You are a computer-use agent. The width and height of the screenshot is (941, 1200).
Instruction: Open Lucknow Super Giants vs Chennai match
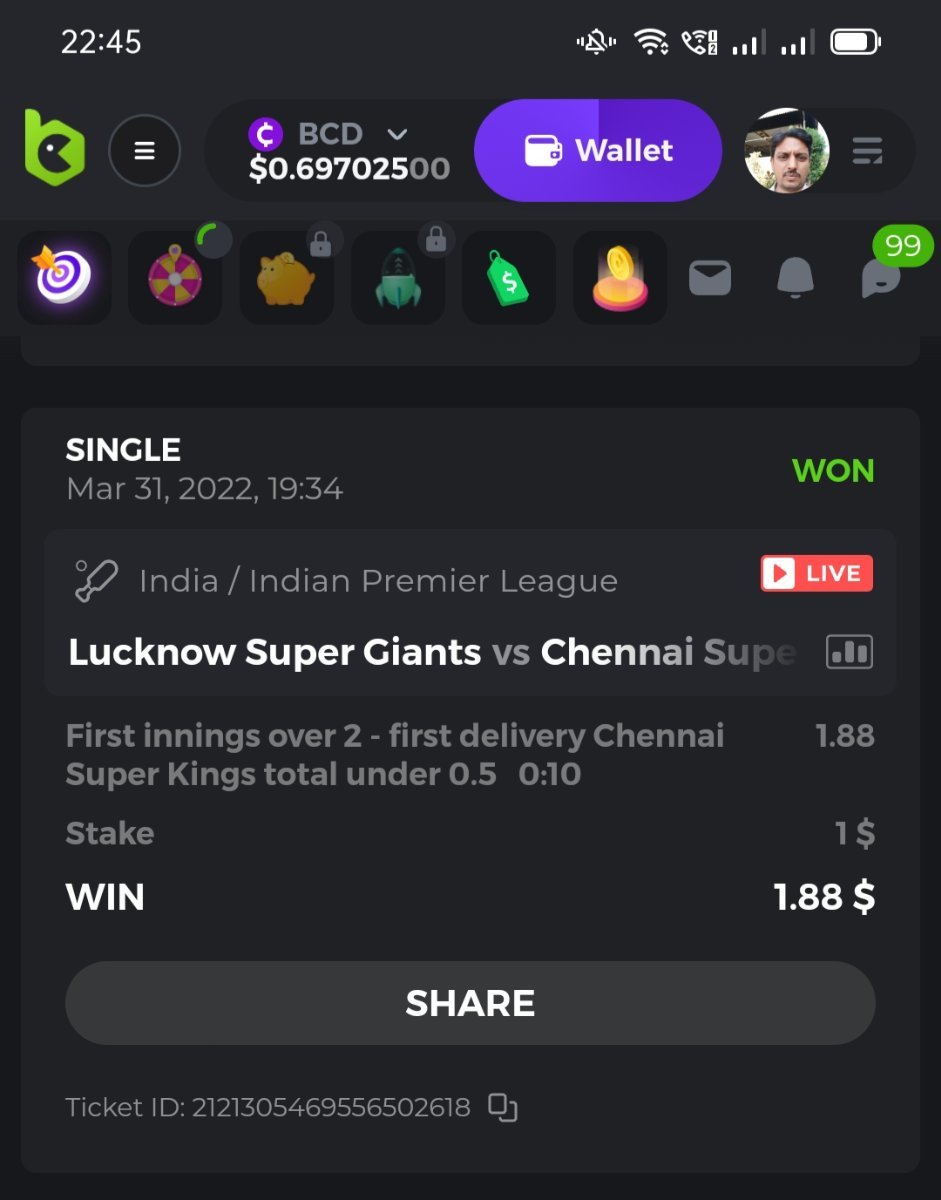432,652
